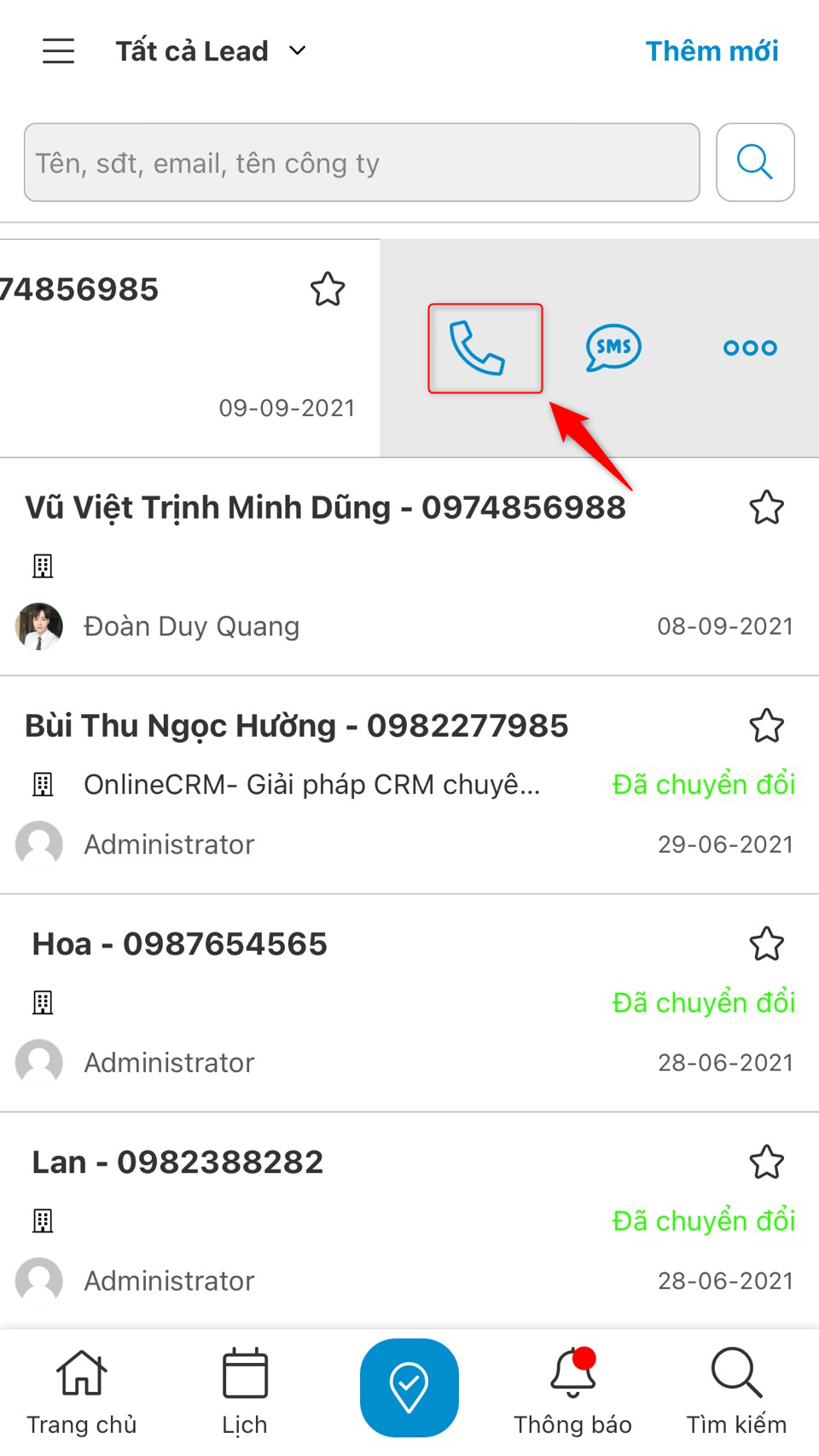
Task: Open the Hoa lead details
Action: pyautogui.click(x=180, y=945)
